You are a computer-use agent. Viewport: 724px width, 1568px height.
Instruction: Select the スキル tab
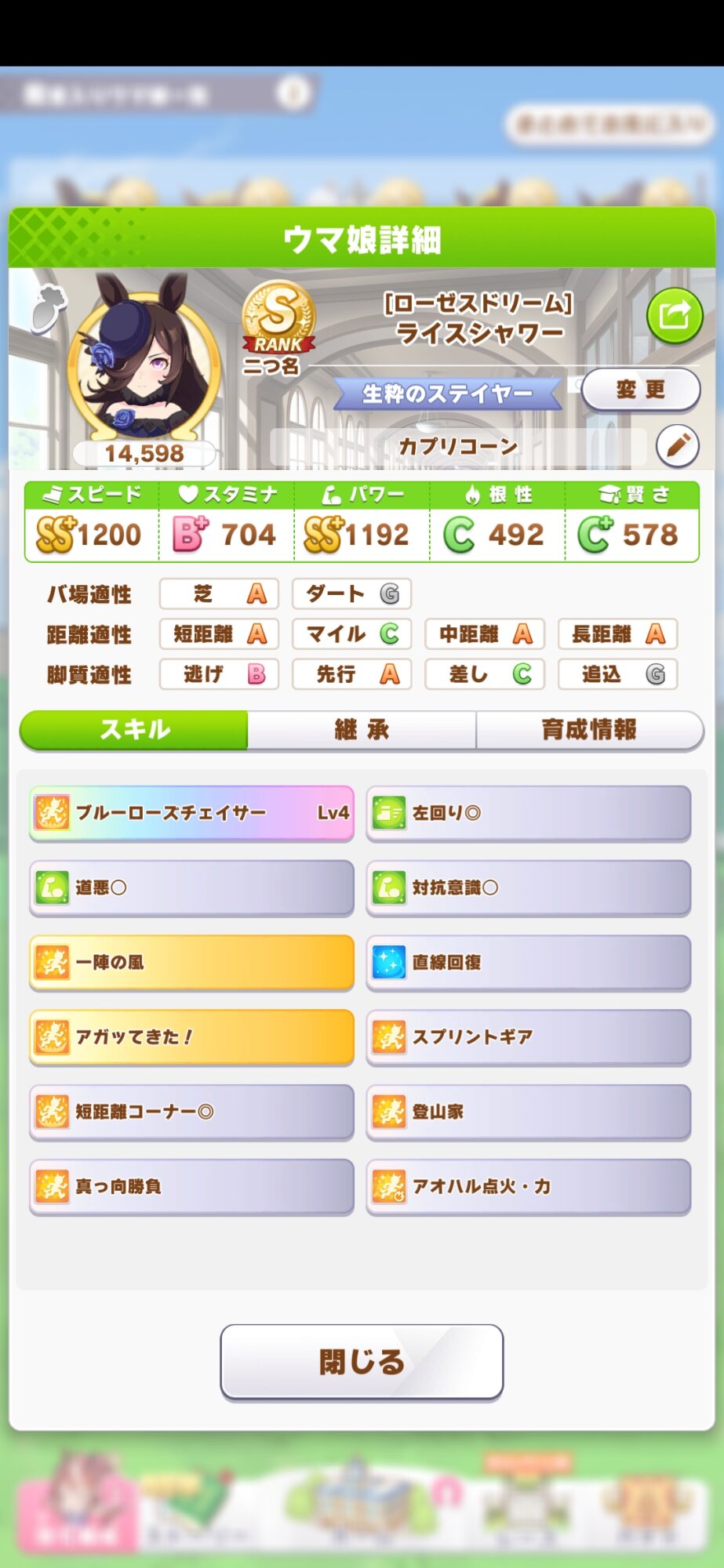pos(134,730)
